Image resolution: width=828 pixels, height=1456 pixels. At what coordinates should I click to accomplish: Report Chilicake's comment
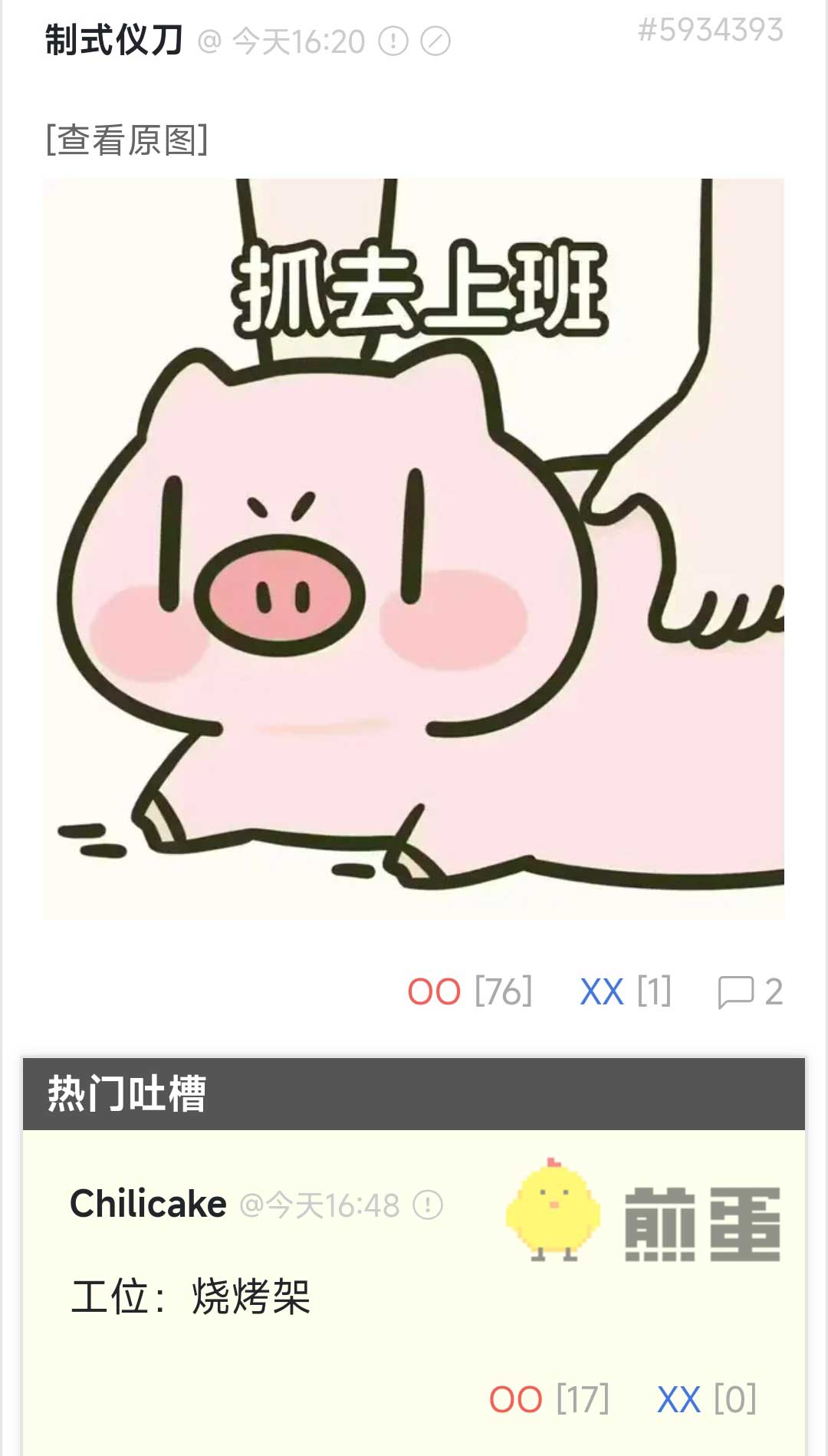428,1205
